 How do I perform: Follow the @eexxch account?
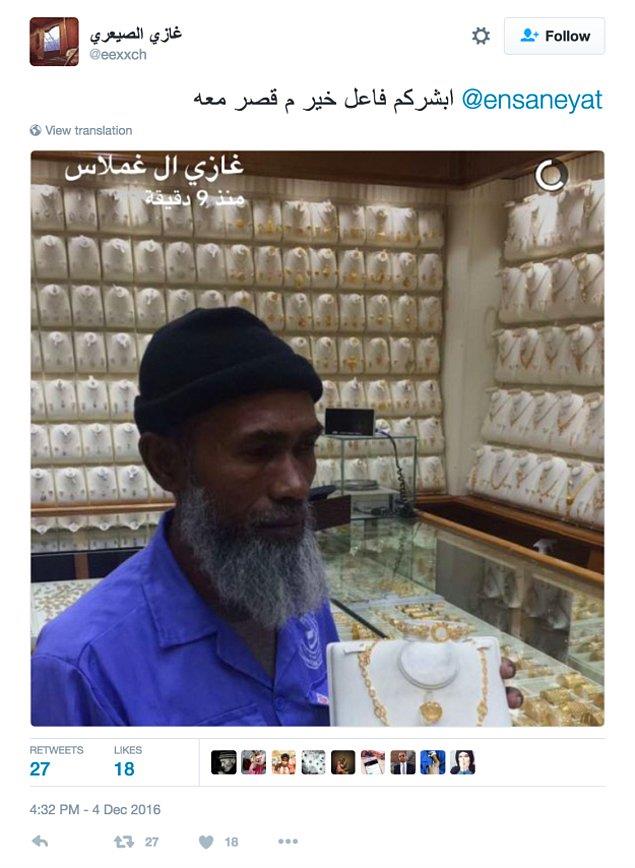point(555,36)
